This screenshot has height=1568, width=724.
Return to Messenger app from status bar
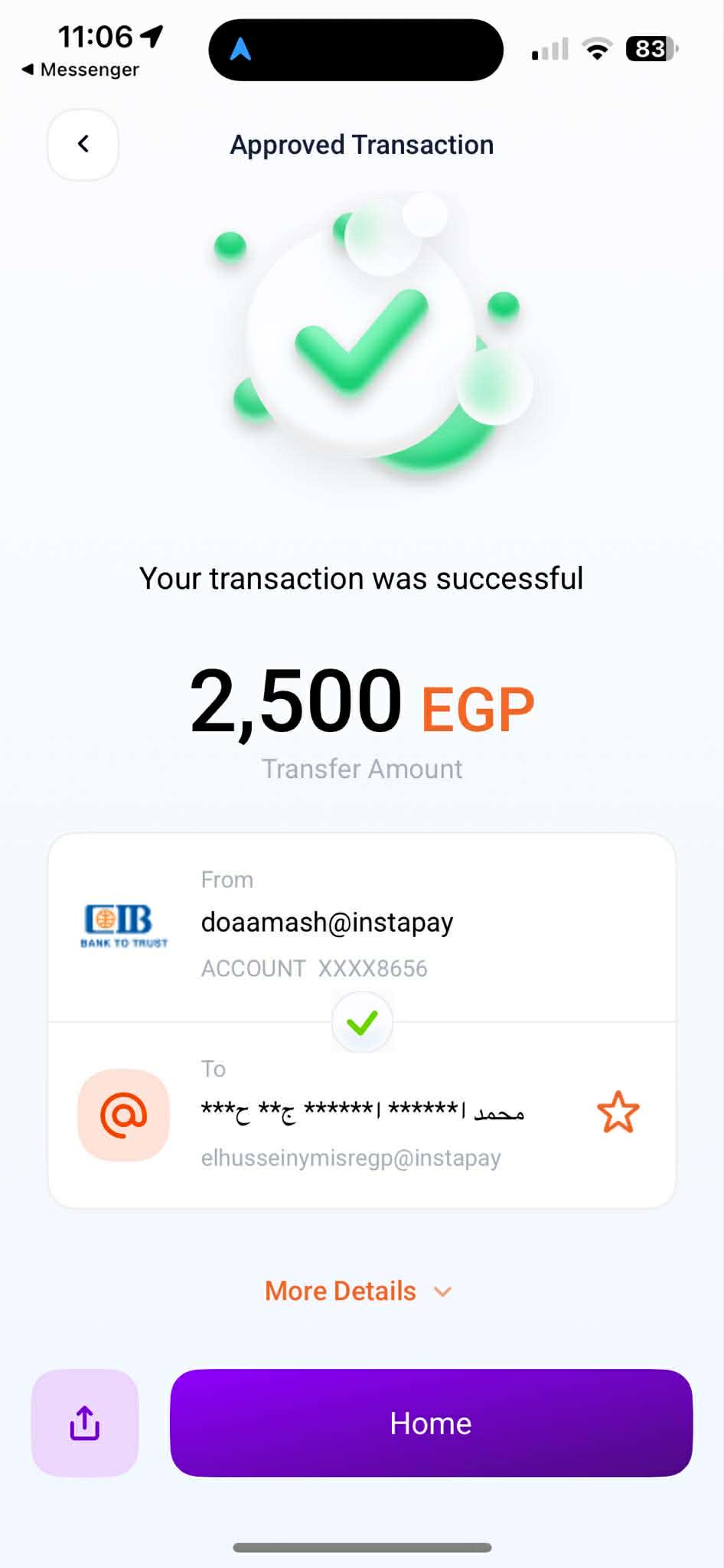tap(80, 70)
